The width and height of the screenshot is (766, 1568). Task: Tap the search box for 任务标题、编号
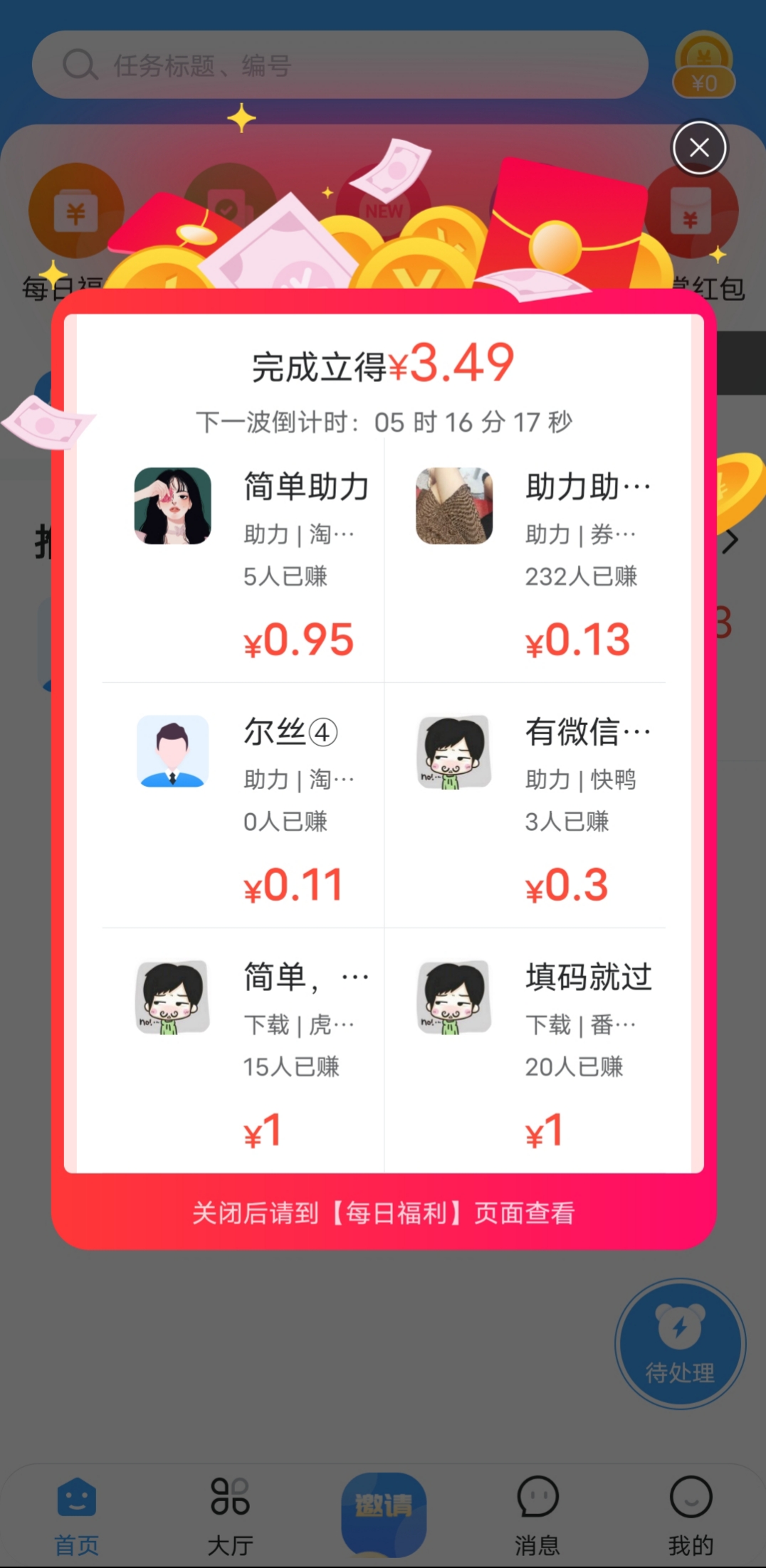(340, 65)
